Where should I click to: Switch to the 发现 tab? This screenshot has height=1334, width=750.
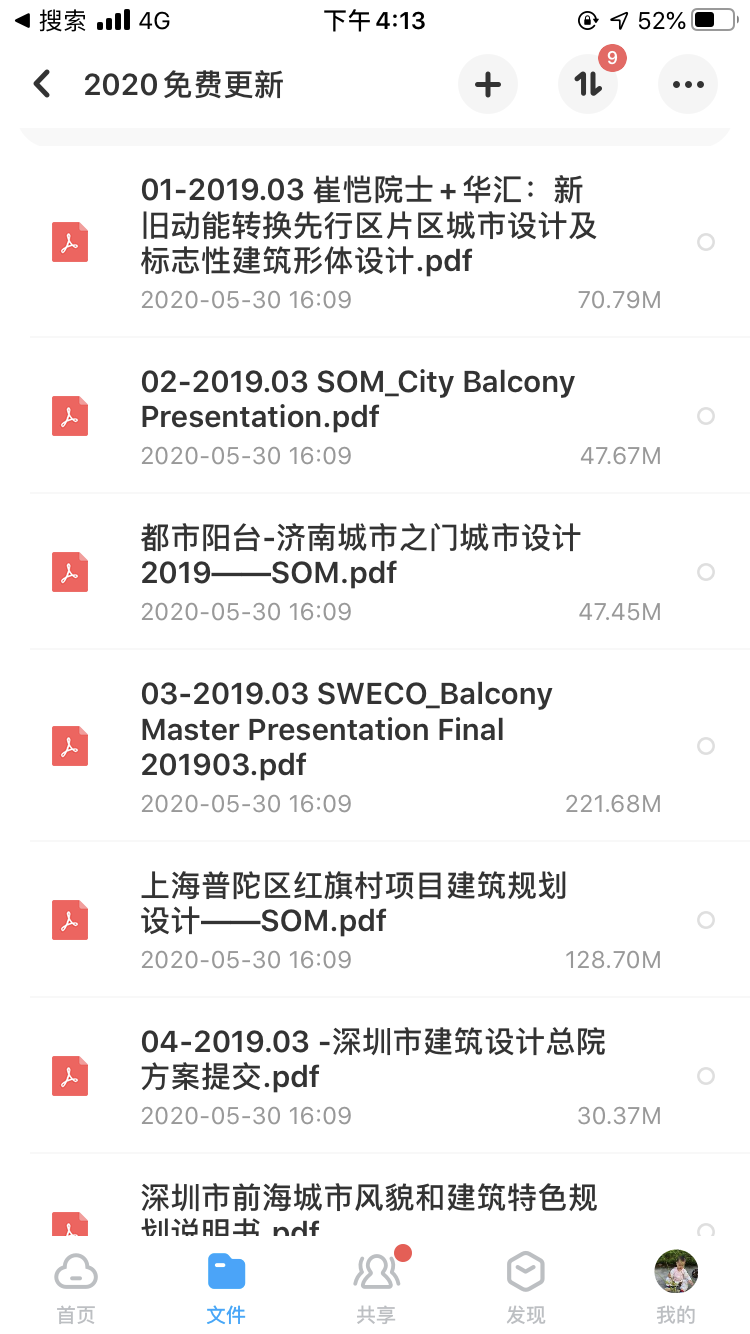click(526, 1286)
